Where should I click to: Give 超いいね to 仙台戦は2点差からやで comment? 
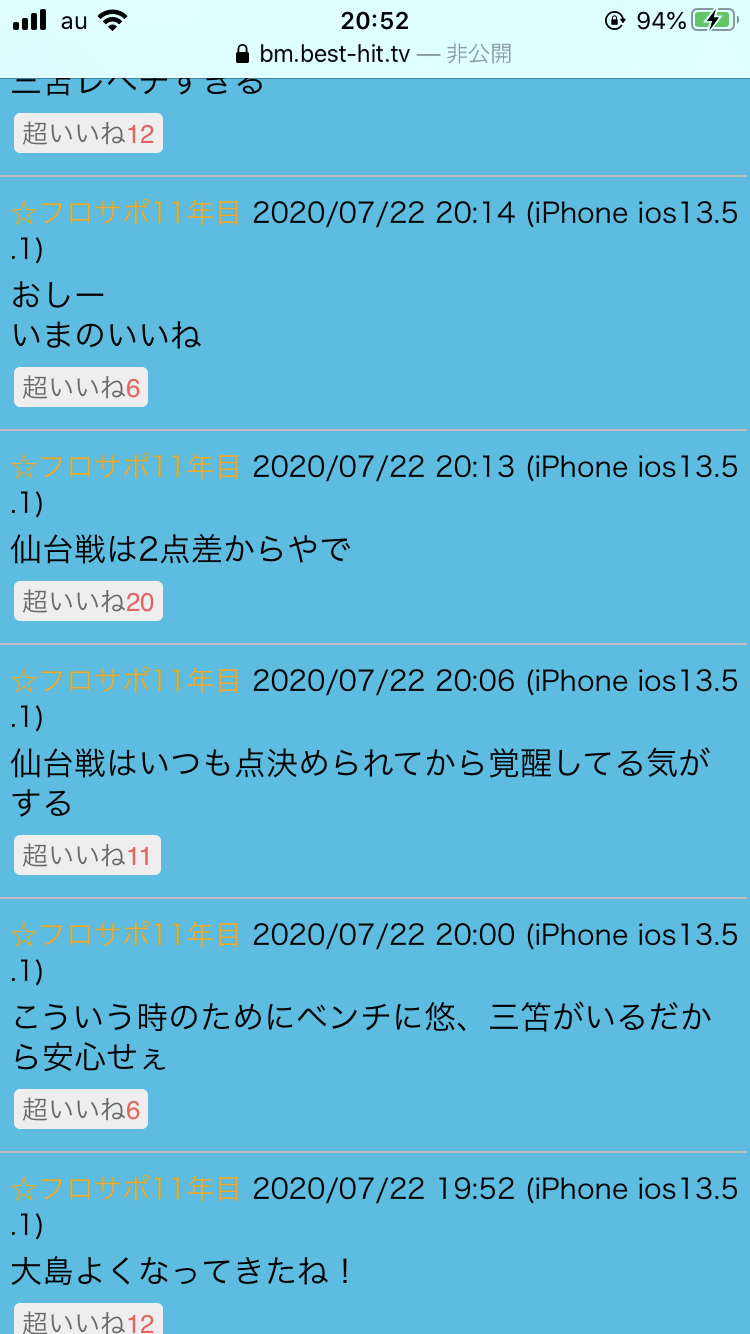(x=88, y=602)
